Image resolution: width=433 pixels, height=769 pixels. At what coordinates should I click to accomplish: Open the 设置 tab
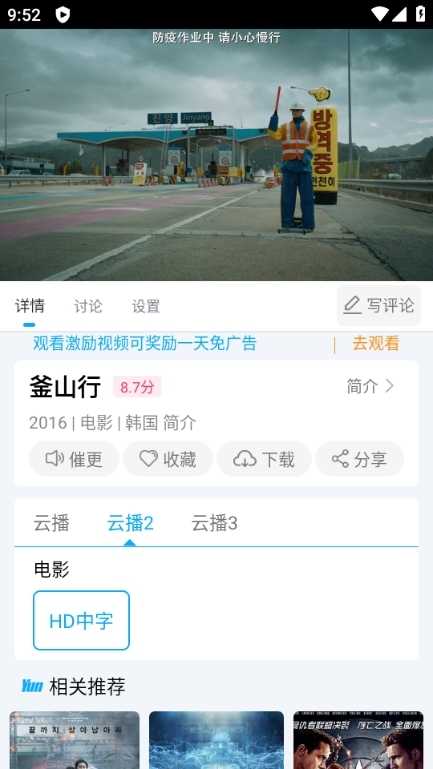coord(146,306)
